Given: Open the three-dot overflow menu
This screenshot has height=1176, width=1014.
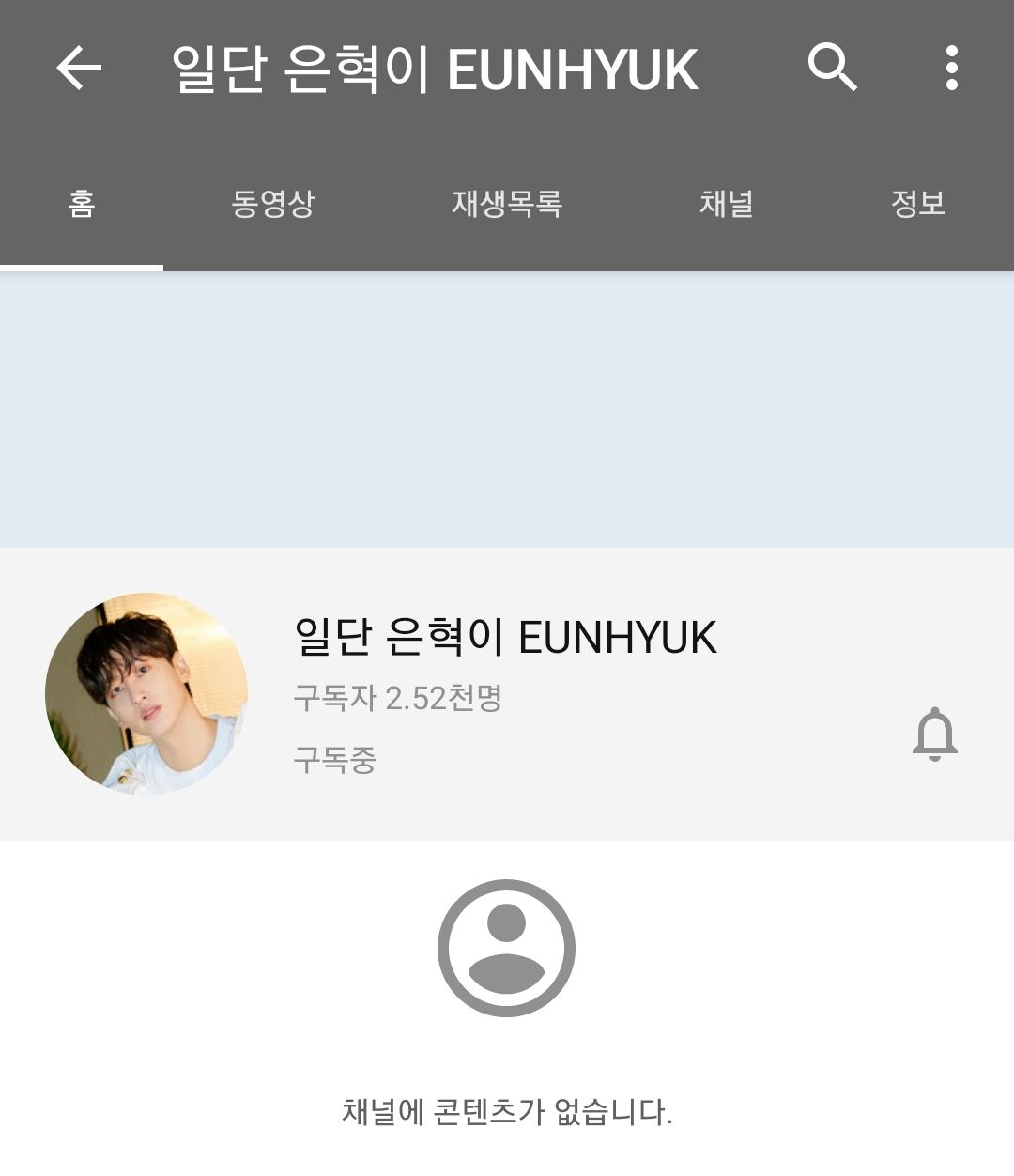Looking at the screenshot, I should (x=951, y=68).
